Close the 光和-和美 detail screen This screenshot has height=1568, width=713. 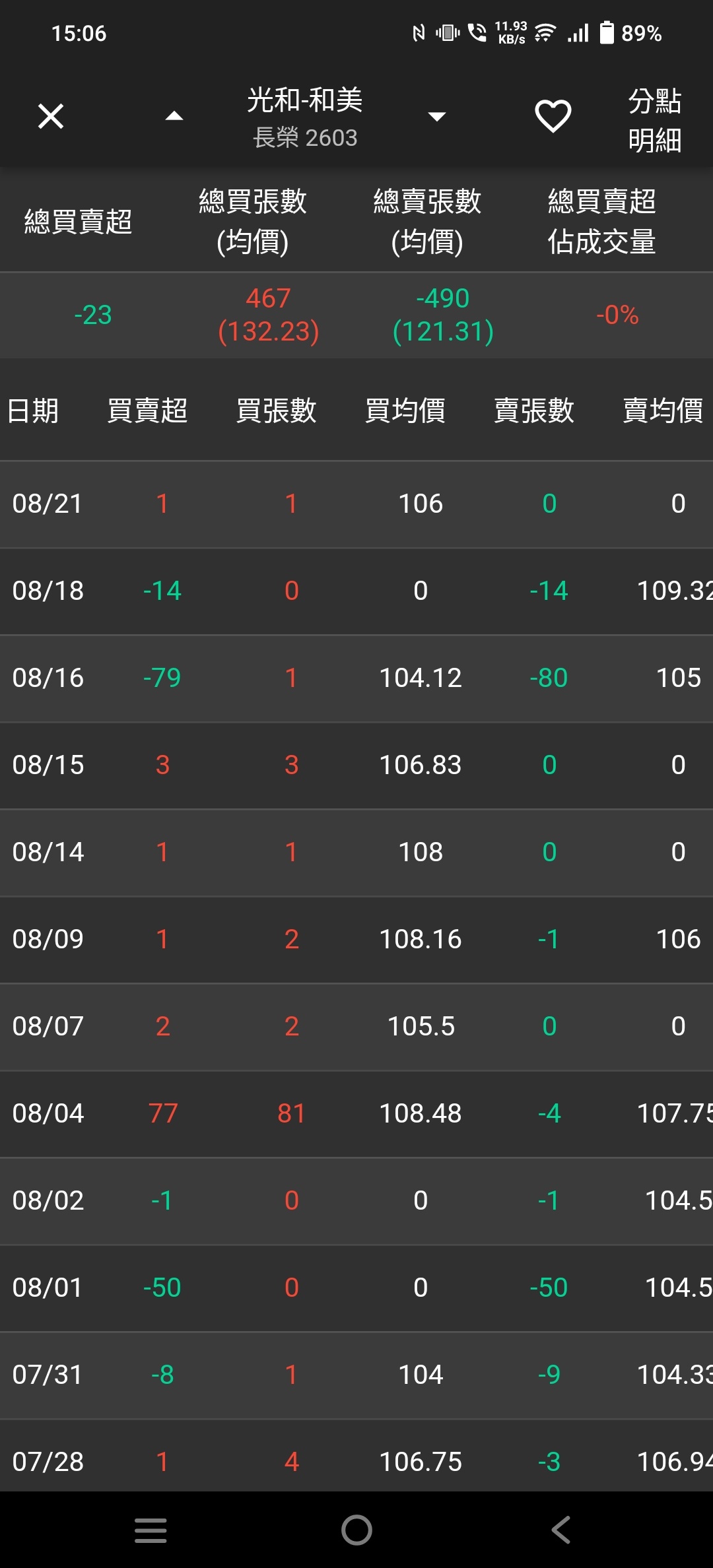(x=51, y=117)
